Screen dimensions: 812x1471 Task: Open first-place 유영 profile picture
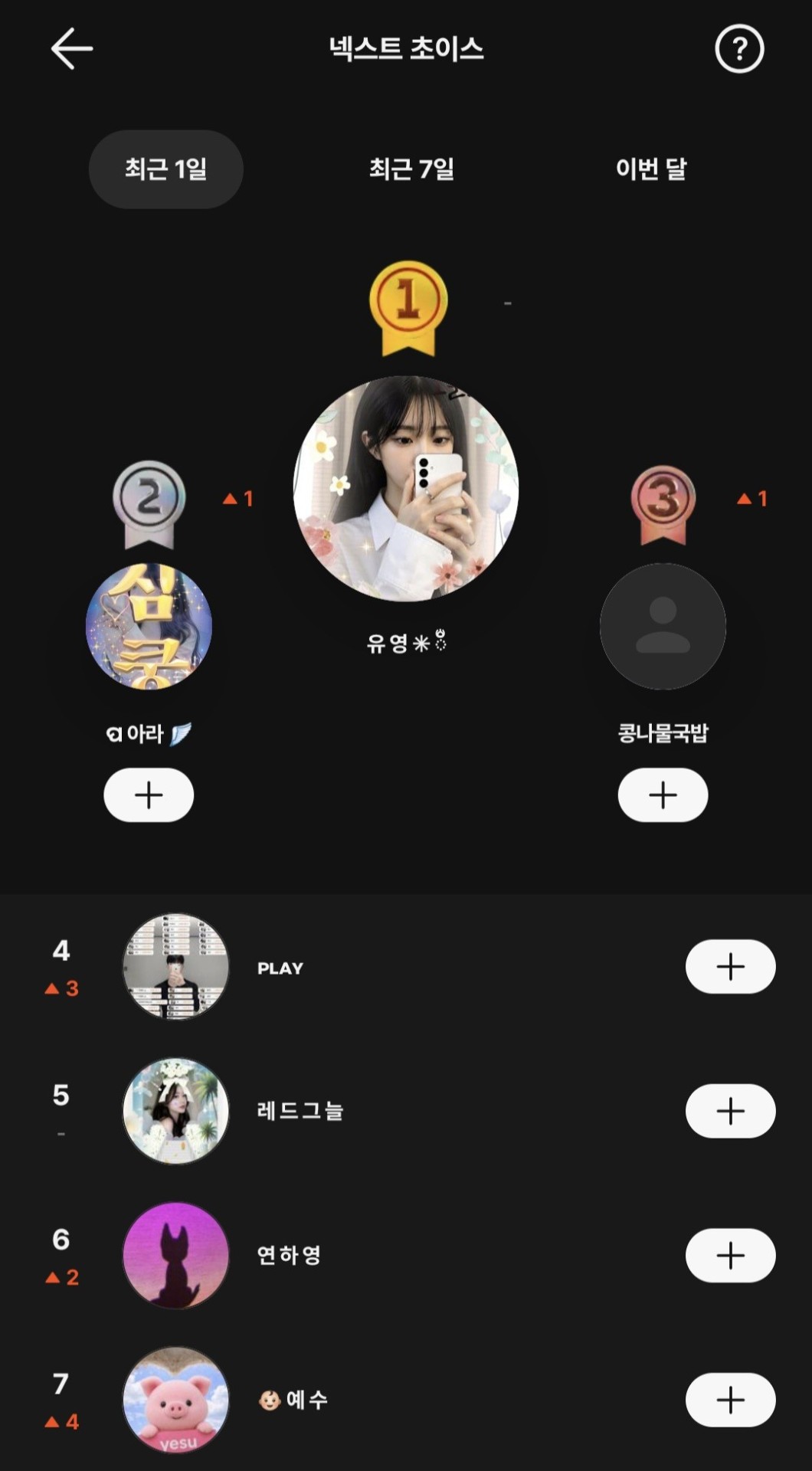coord(406,488)
